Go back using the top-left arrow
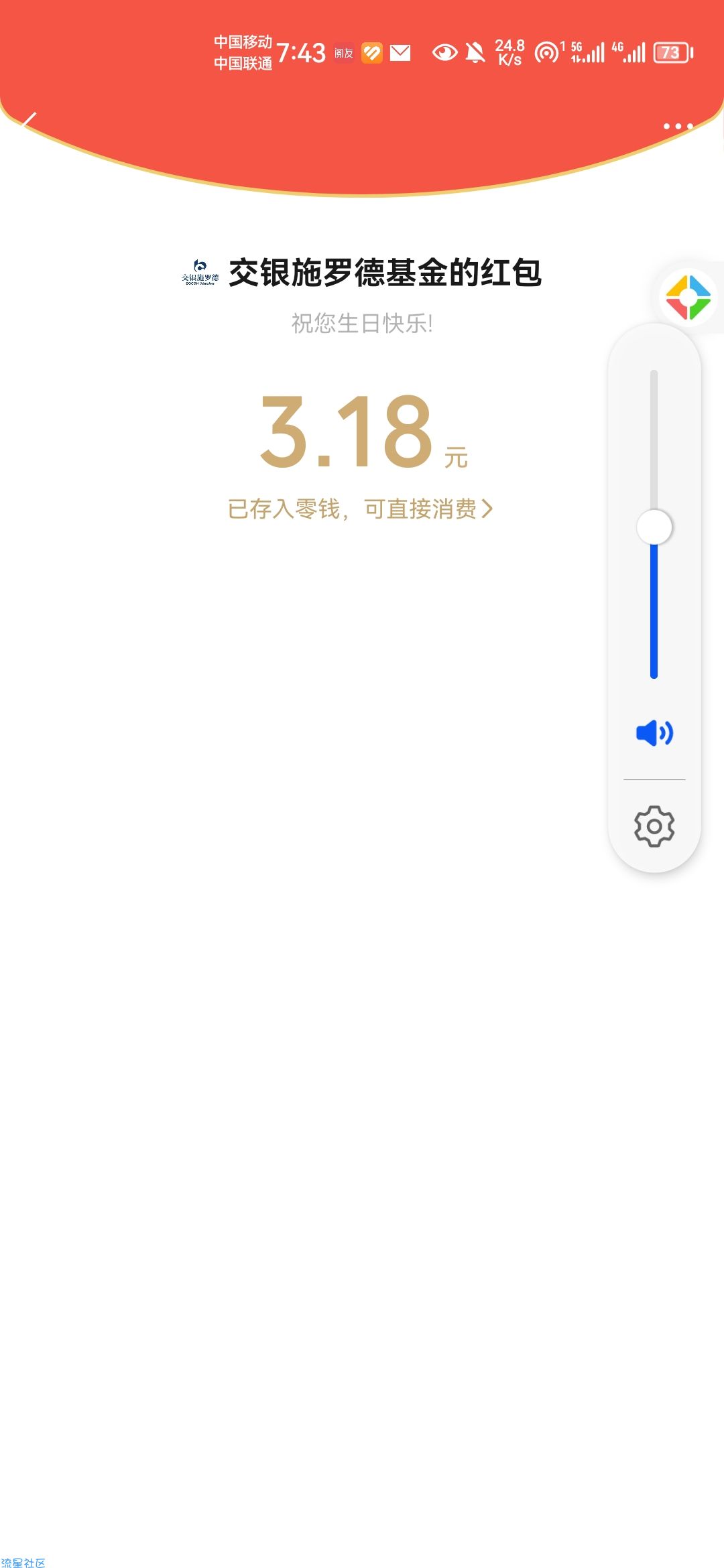 point(28,122)
